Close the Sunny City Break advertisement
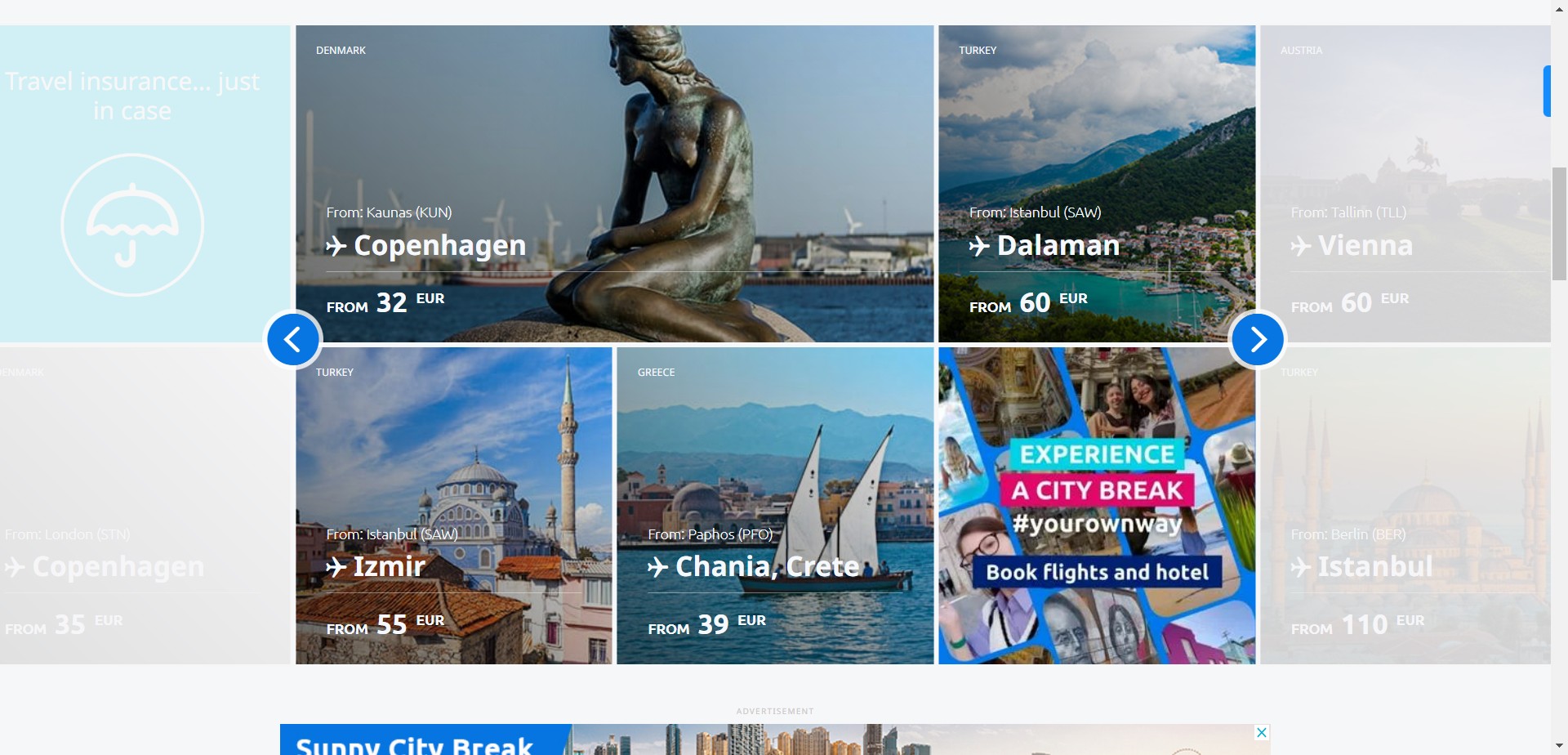 1262,732
